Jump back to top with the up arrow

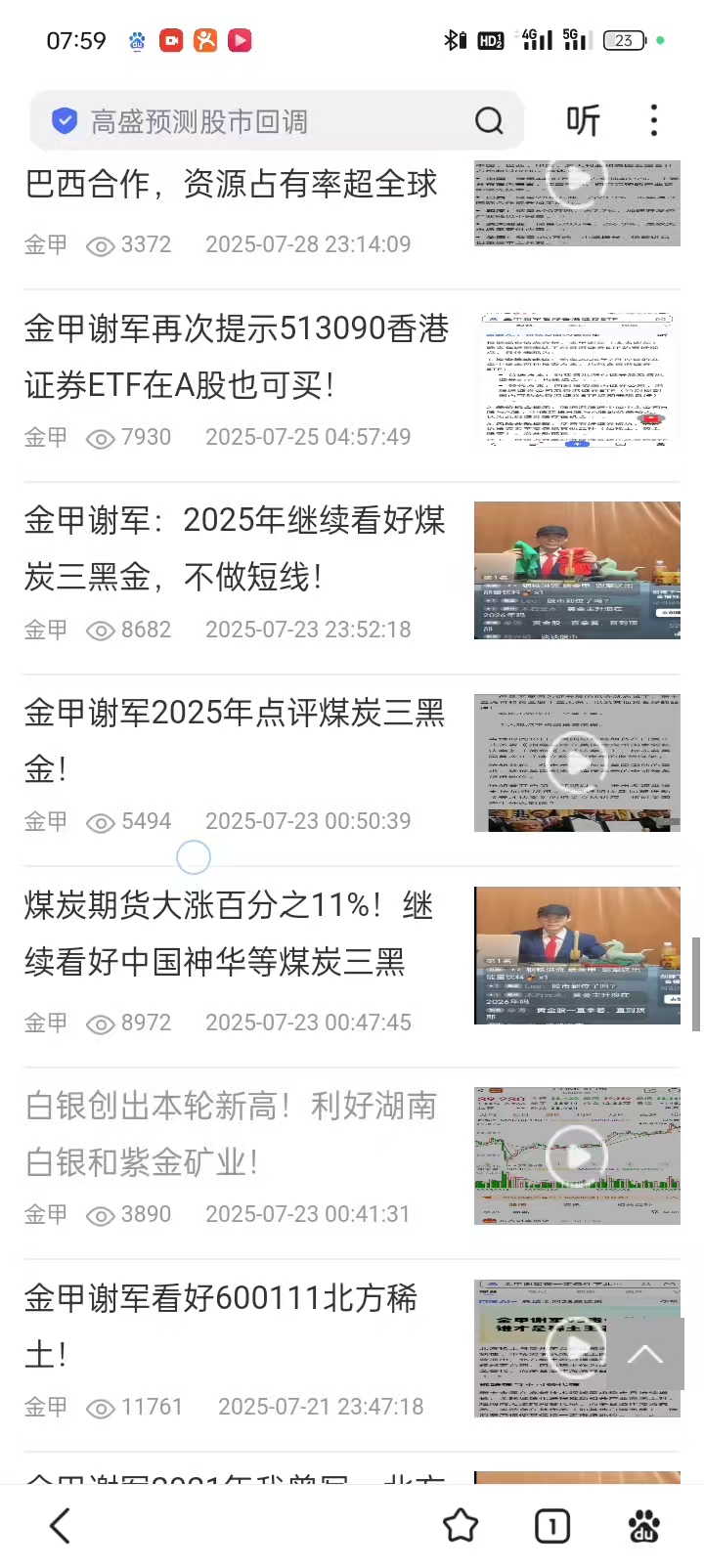pos(644,1354)
